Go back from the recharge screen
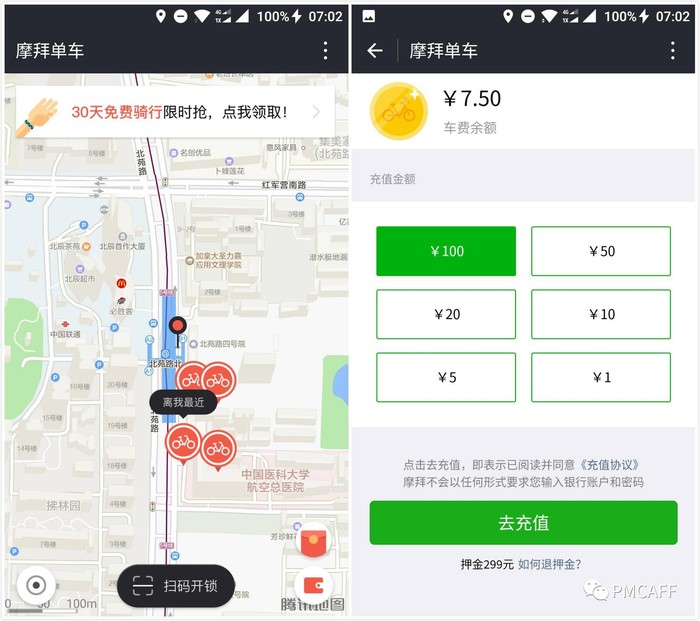Screen dimensions: 700x621 point(375,51)
